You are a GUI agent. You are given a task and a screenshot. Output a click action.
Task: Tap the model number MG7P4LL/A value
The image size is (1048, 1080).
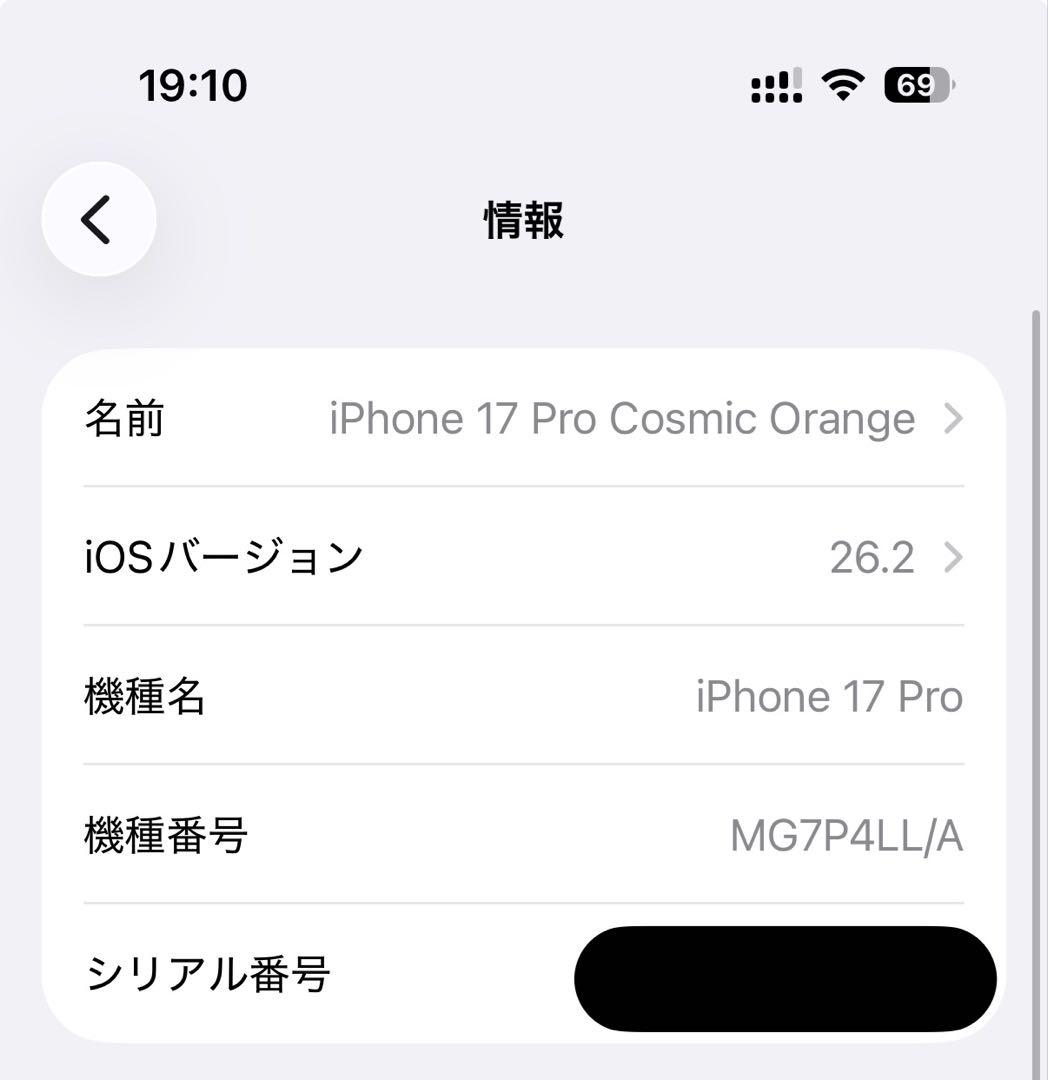click(843, 838)
